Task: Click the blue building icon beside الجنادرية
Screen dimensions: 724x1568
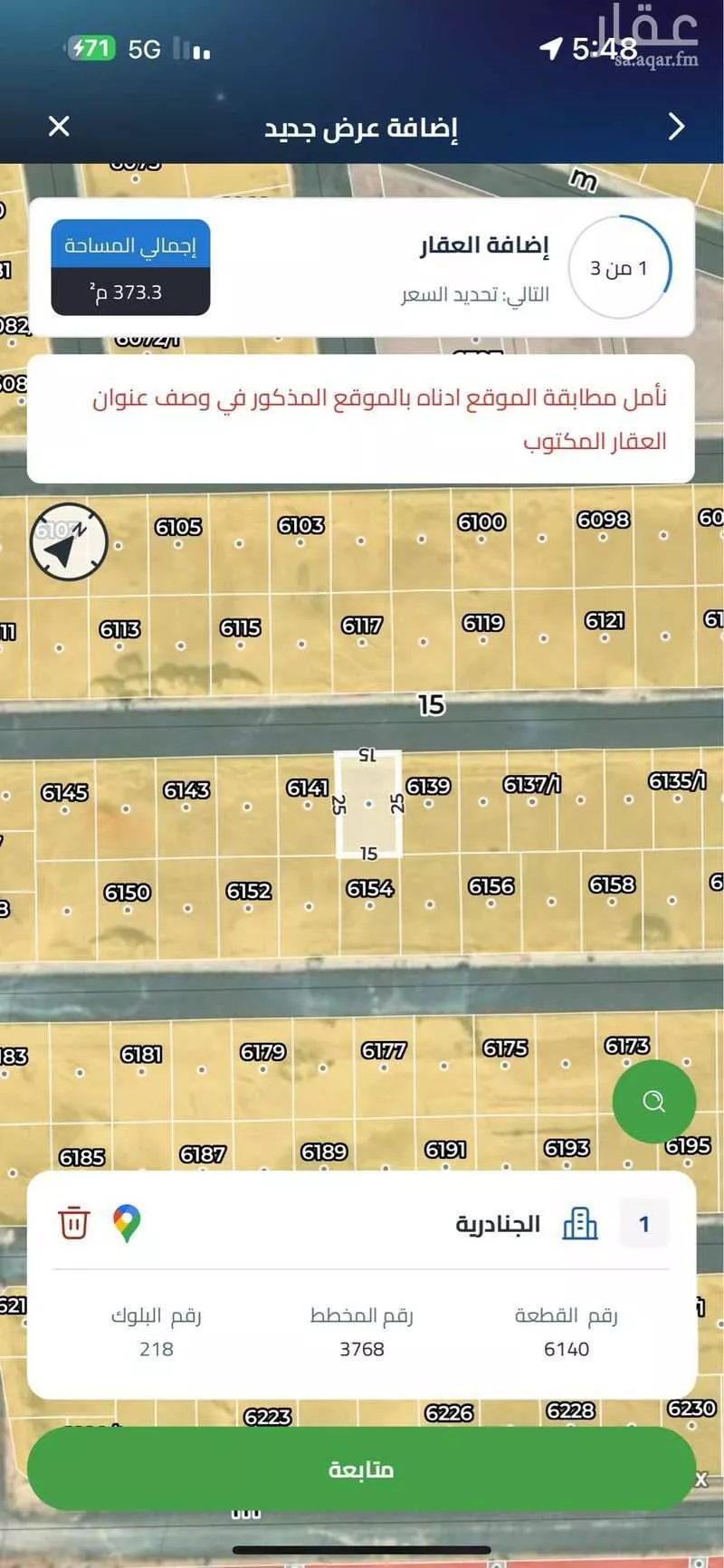Action: pyautogui.click(x=579, y=1223)
